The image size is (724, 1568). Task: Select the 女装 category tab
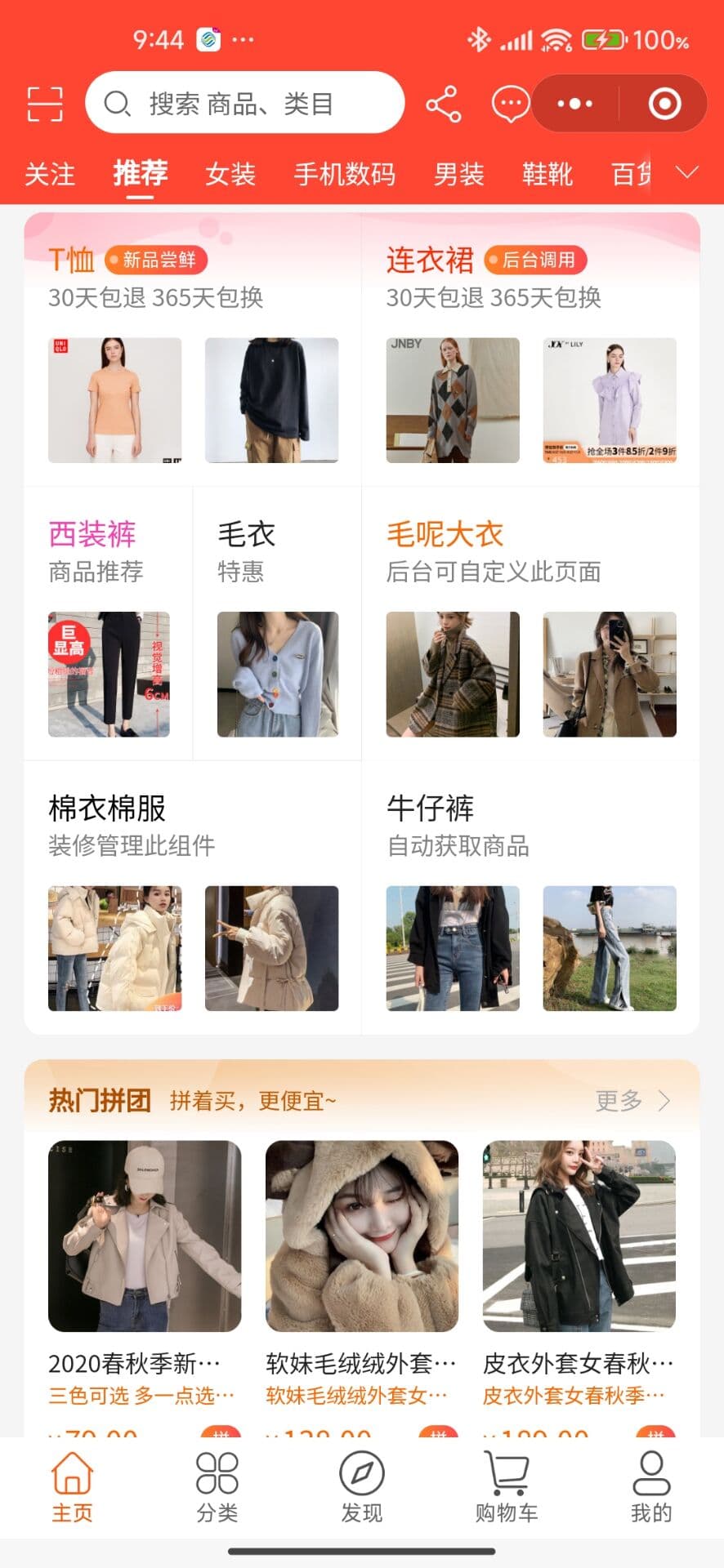(x=230, y=173)
